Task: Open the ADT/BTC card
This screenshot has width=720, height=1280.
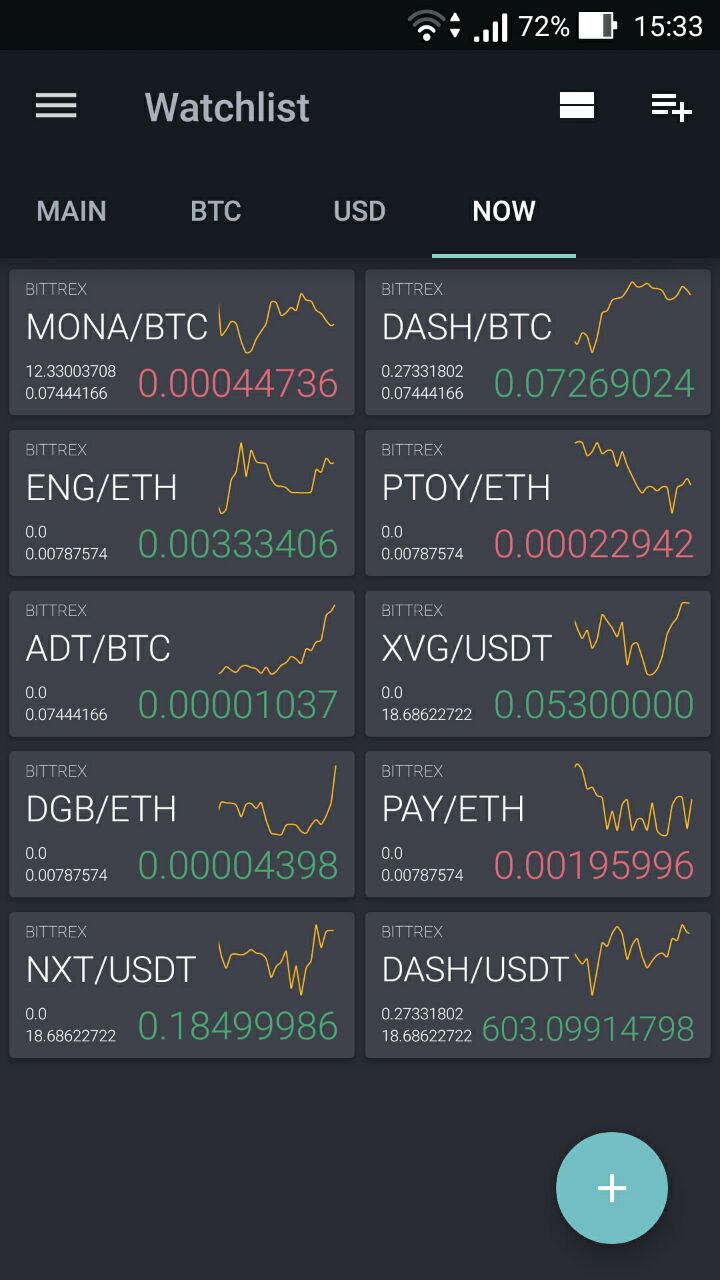Action: 182,664
